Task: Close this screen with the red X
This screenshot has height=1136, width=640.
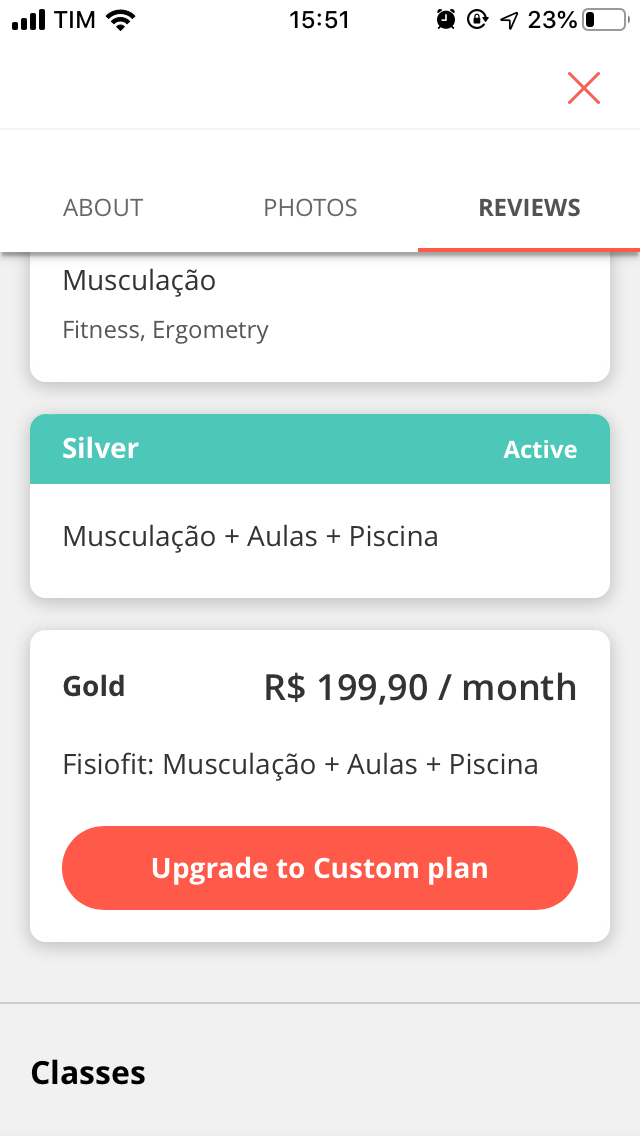Action: (x=583, y=88)
